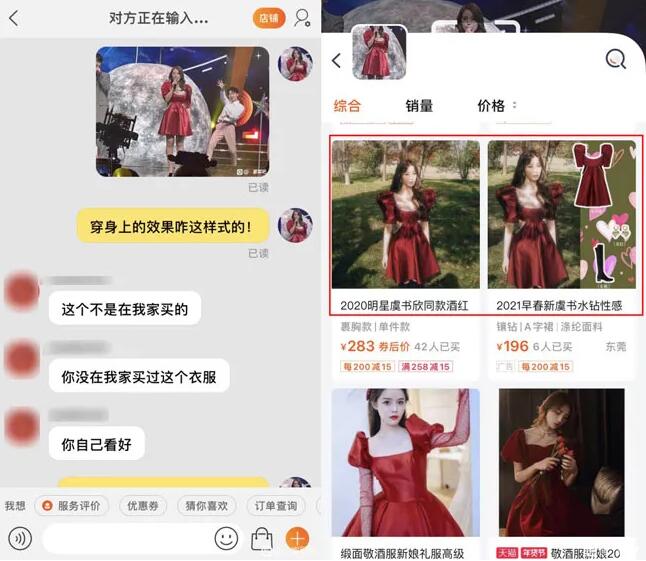Sort results by 价格
This screenshot has width=646, height=561.
click(x=496, y=106)
